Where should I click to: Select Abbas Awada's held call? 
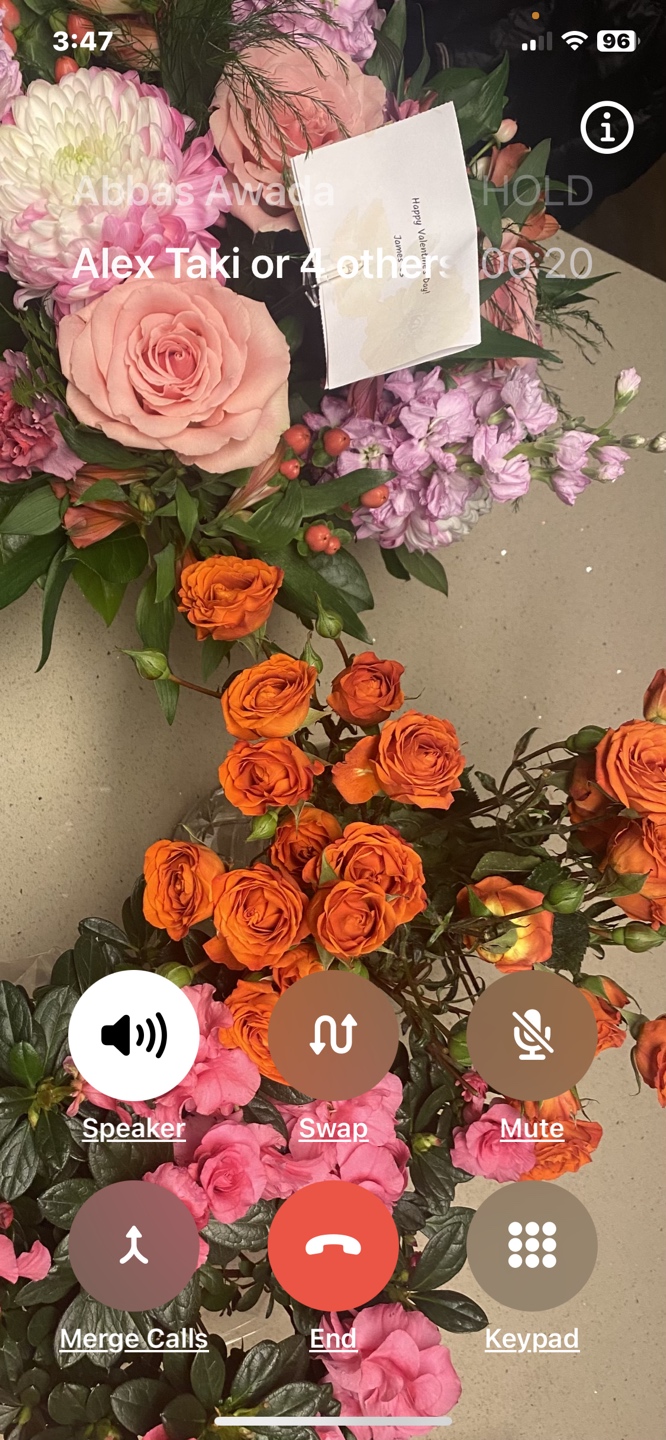pos(205,192)
